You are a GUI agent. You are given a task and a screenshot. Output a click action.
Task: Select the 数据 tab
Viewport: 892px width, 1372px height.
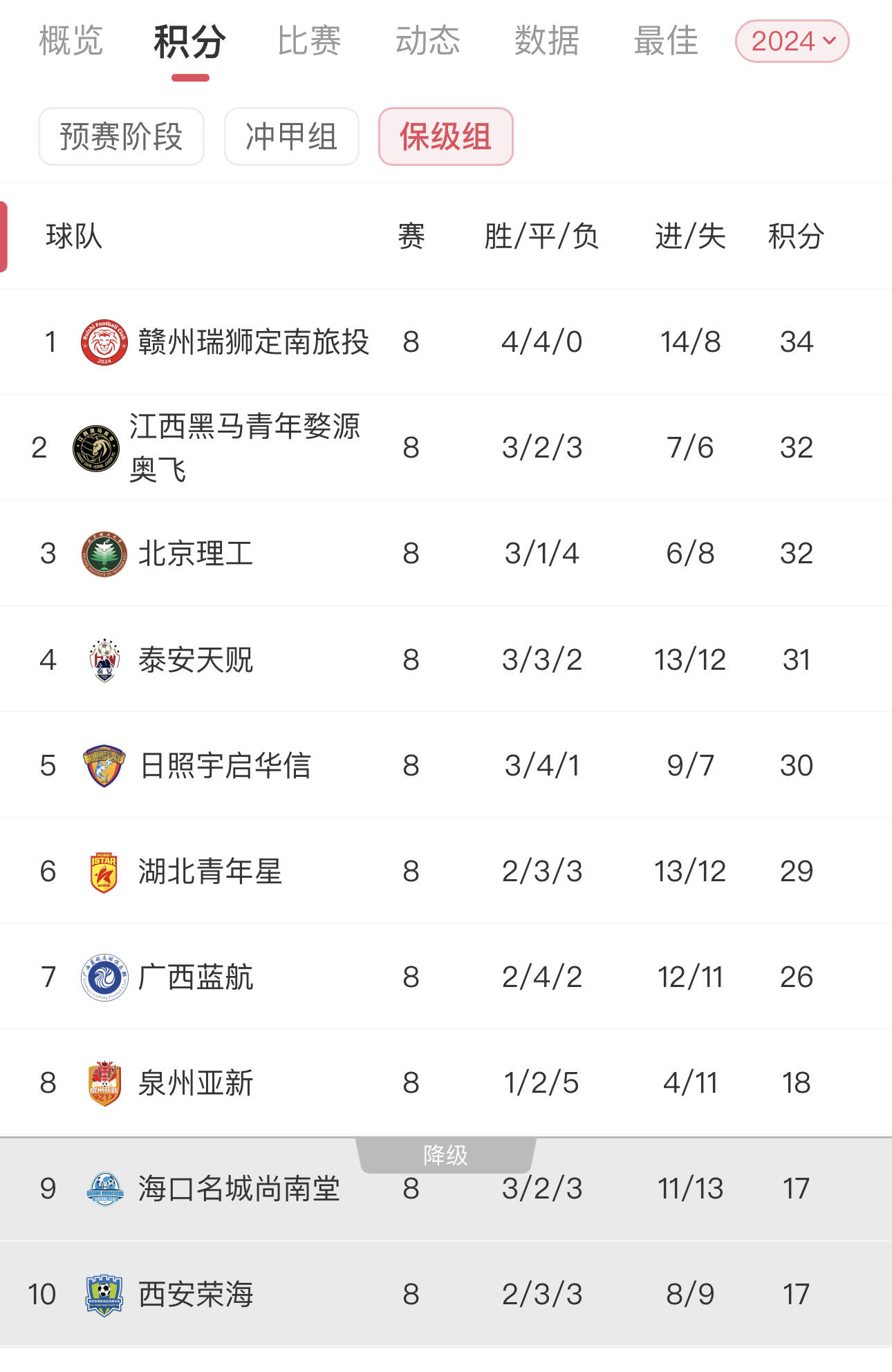point(546,41)
